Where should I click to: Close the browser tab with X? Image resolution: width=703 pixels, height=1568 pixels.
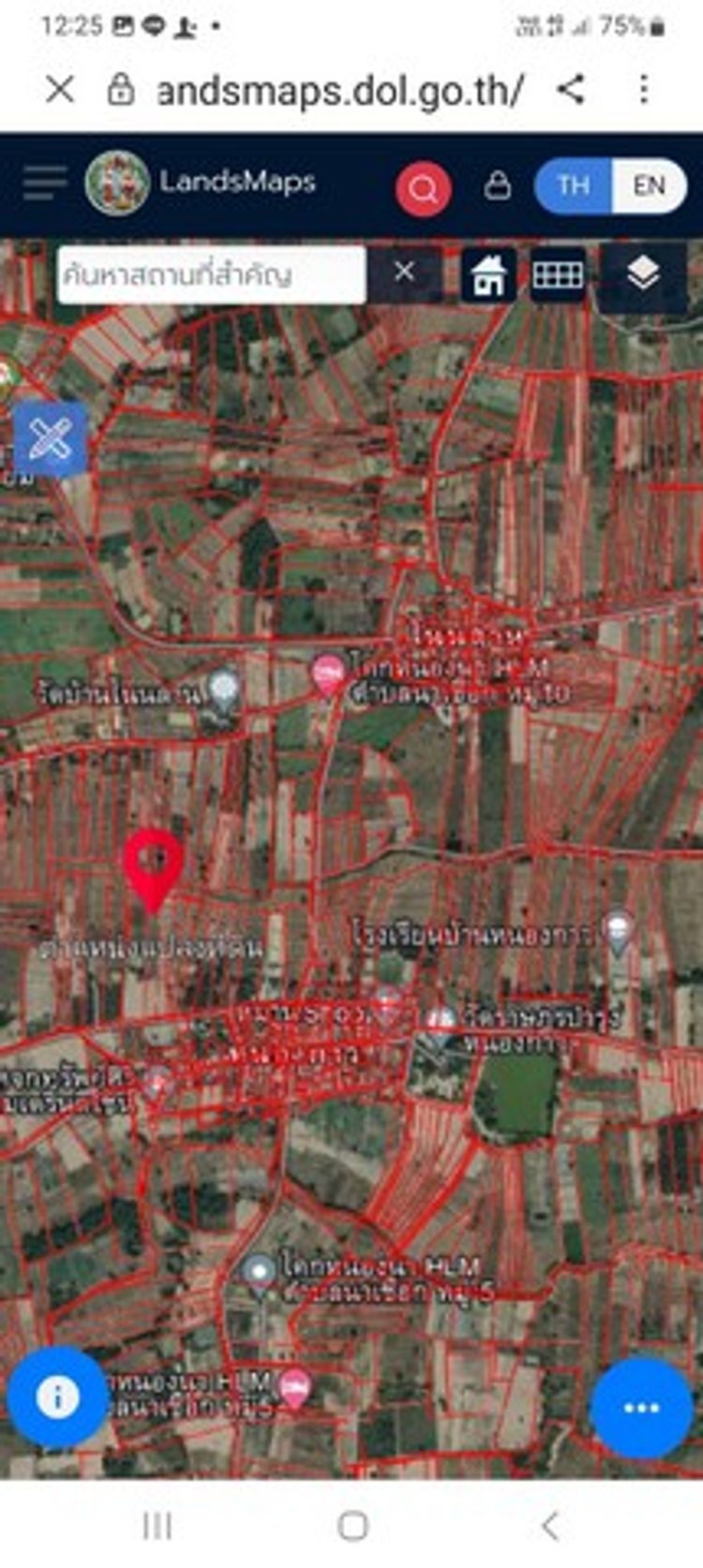[x=60, y=90]
